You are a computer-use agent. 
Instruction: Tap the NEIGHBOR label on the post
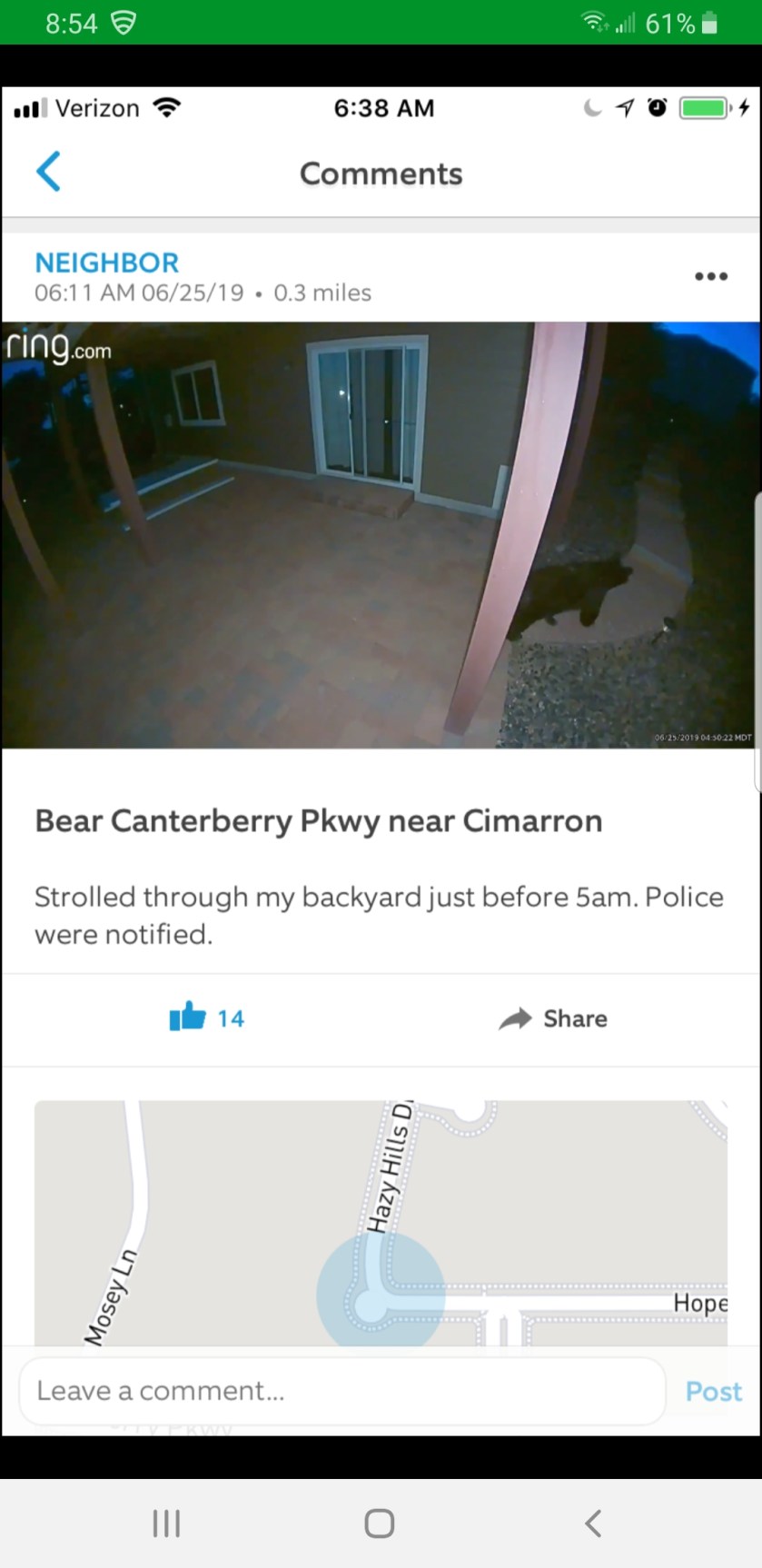tap(106, 263)
